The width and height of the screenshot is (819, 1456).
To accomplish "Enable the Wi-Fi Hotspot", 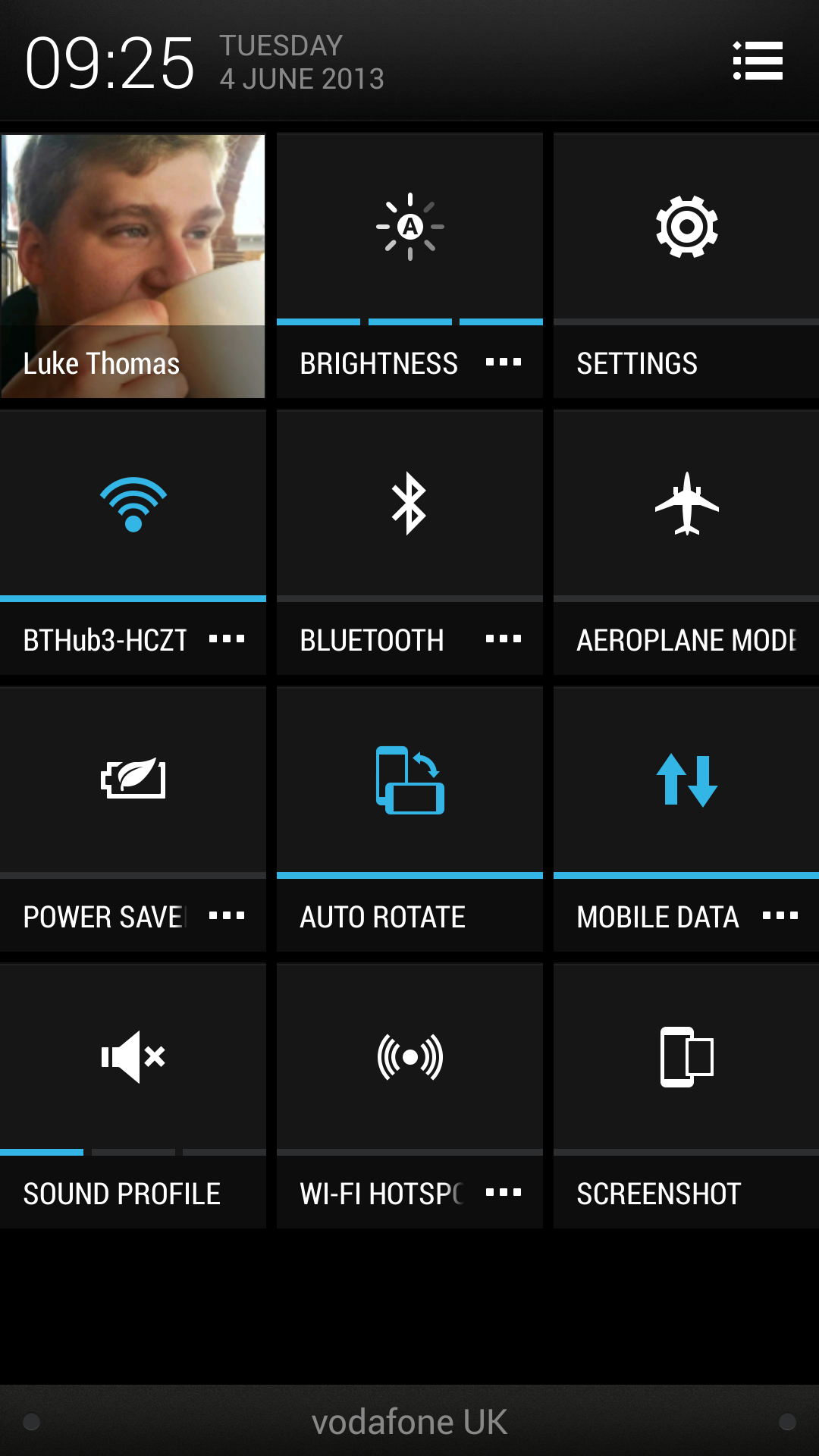I will (x=409, y=1056).
